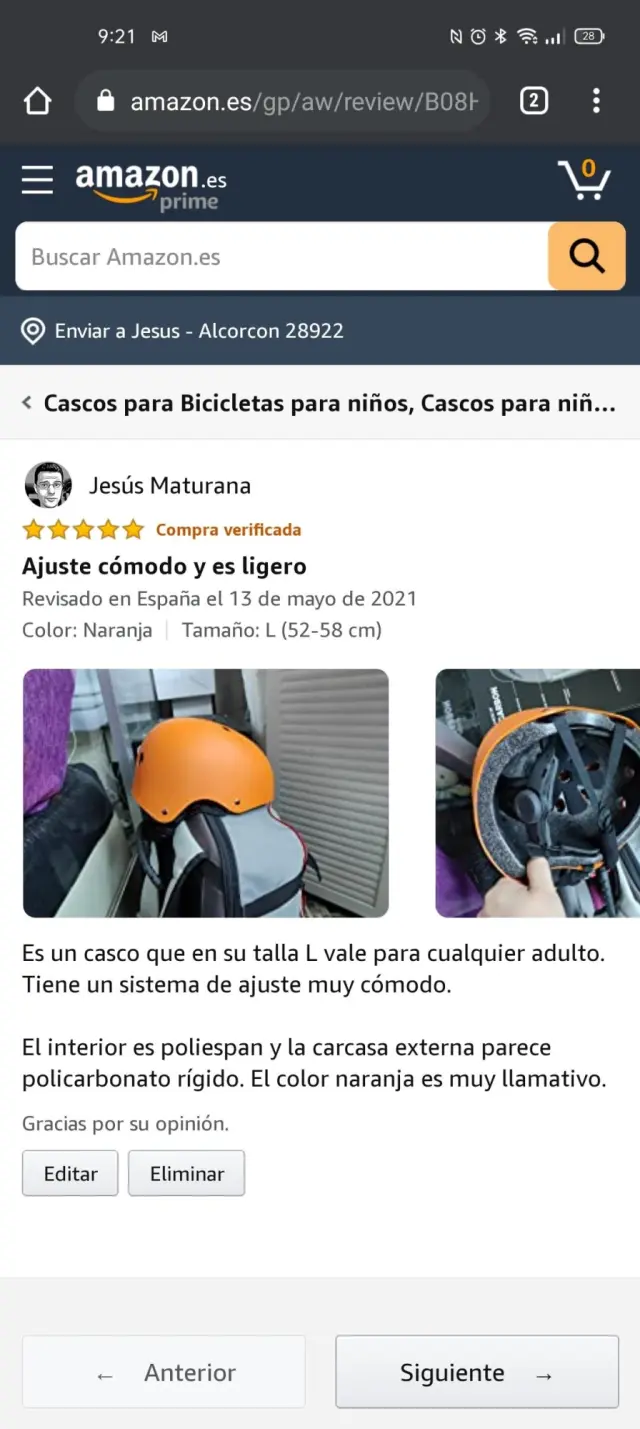Tap Editar to edit the review
Image resolution: width=640 pixels, height=1429 pixels.
[x=70, y=1174]
